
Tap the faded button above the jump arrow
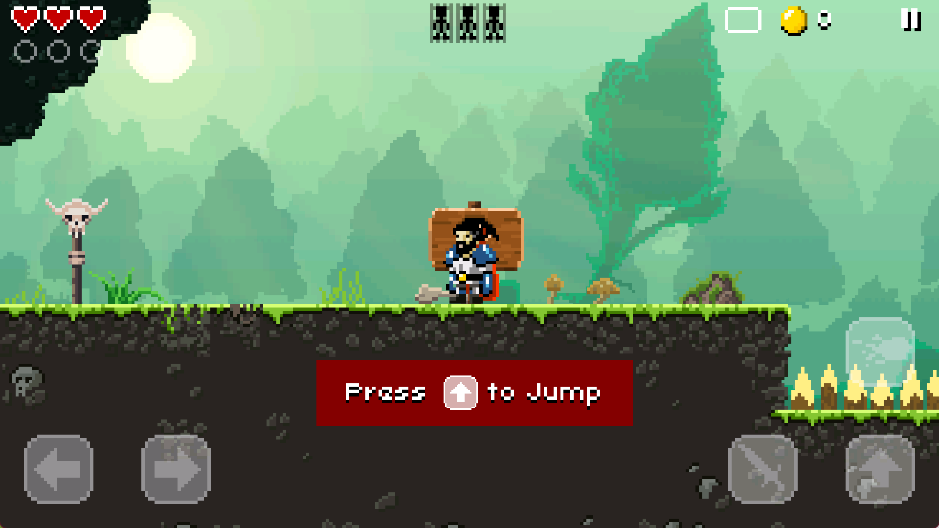[880, 352]
